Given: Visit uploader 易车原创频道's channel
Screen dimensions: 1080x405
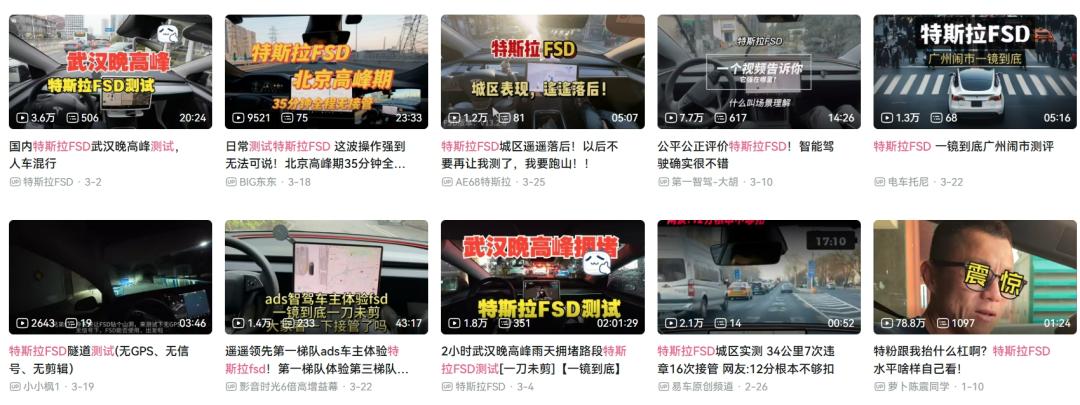Looking at the screenshot, I should (706, 388).
